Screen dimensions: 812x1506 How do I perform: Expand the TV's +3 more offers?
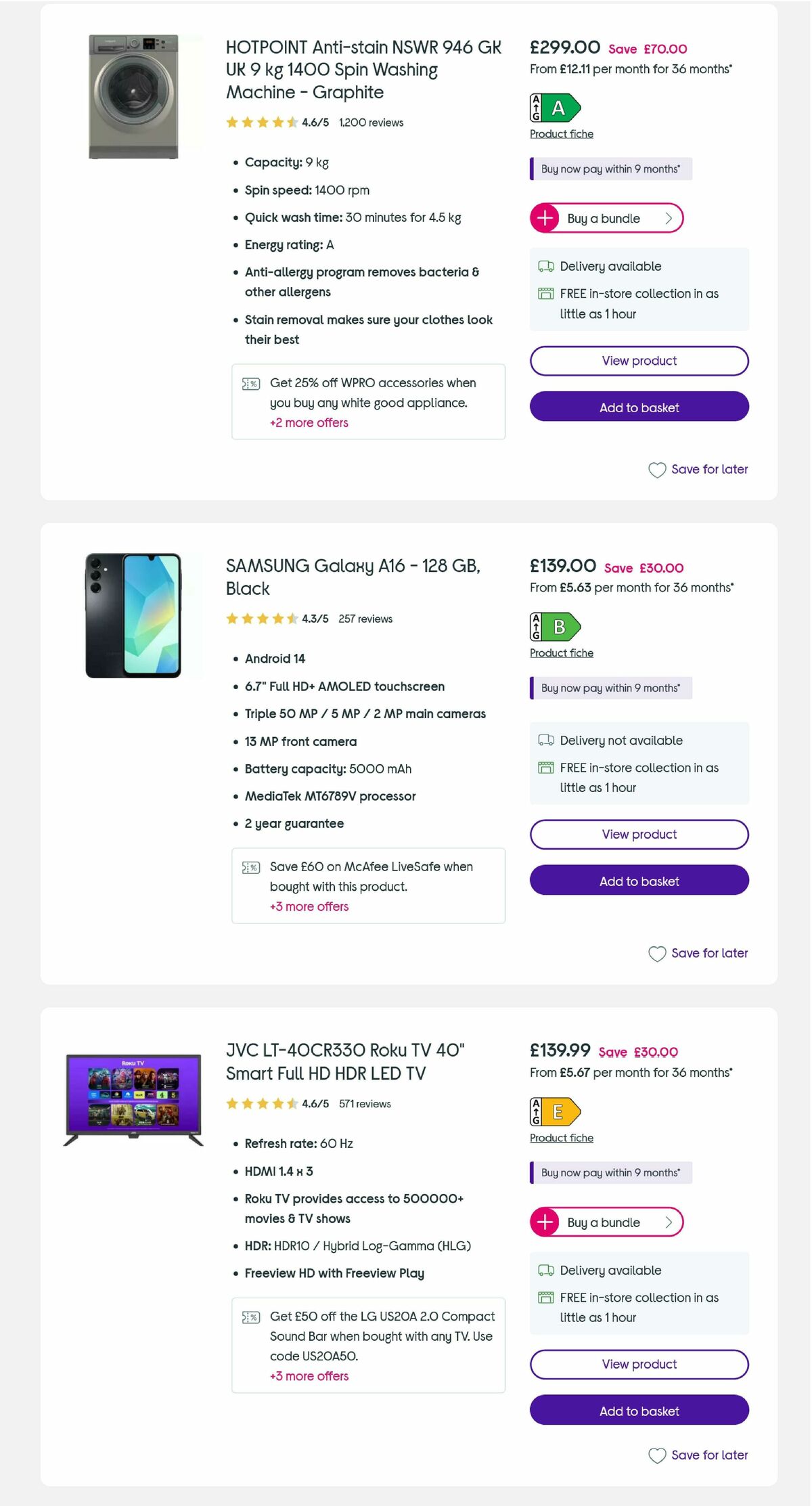309,1376
